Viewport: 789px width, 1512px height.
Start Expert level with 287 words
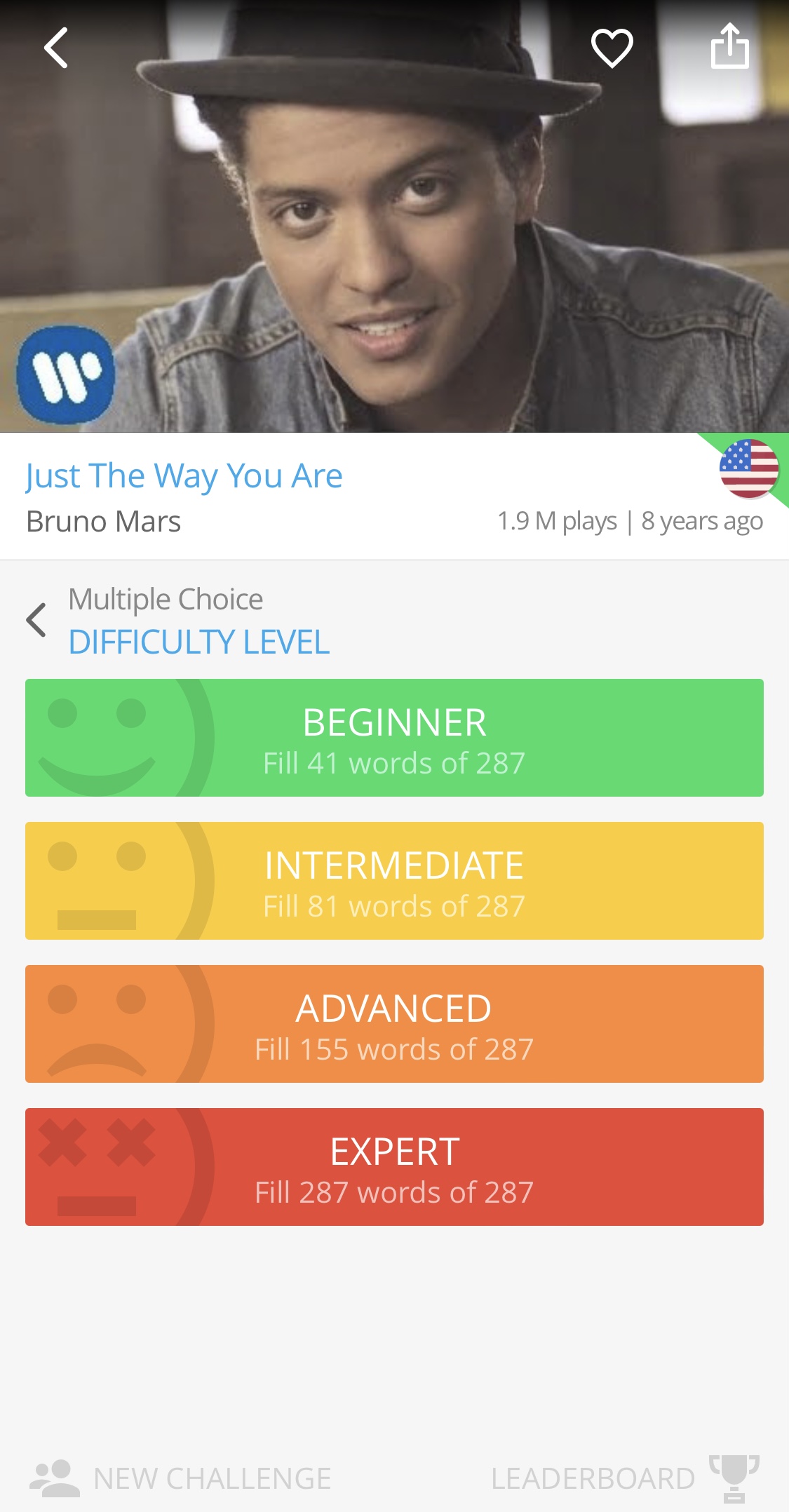pyautogui.click(x=394, y=1167)
